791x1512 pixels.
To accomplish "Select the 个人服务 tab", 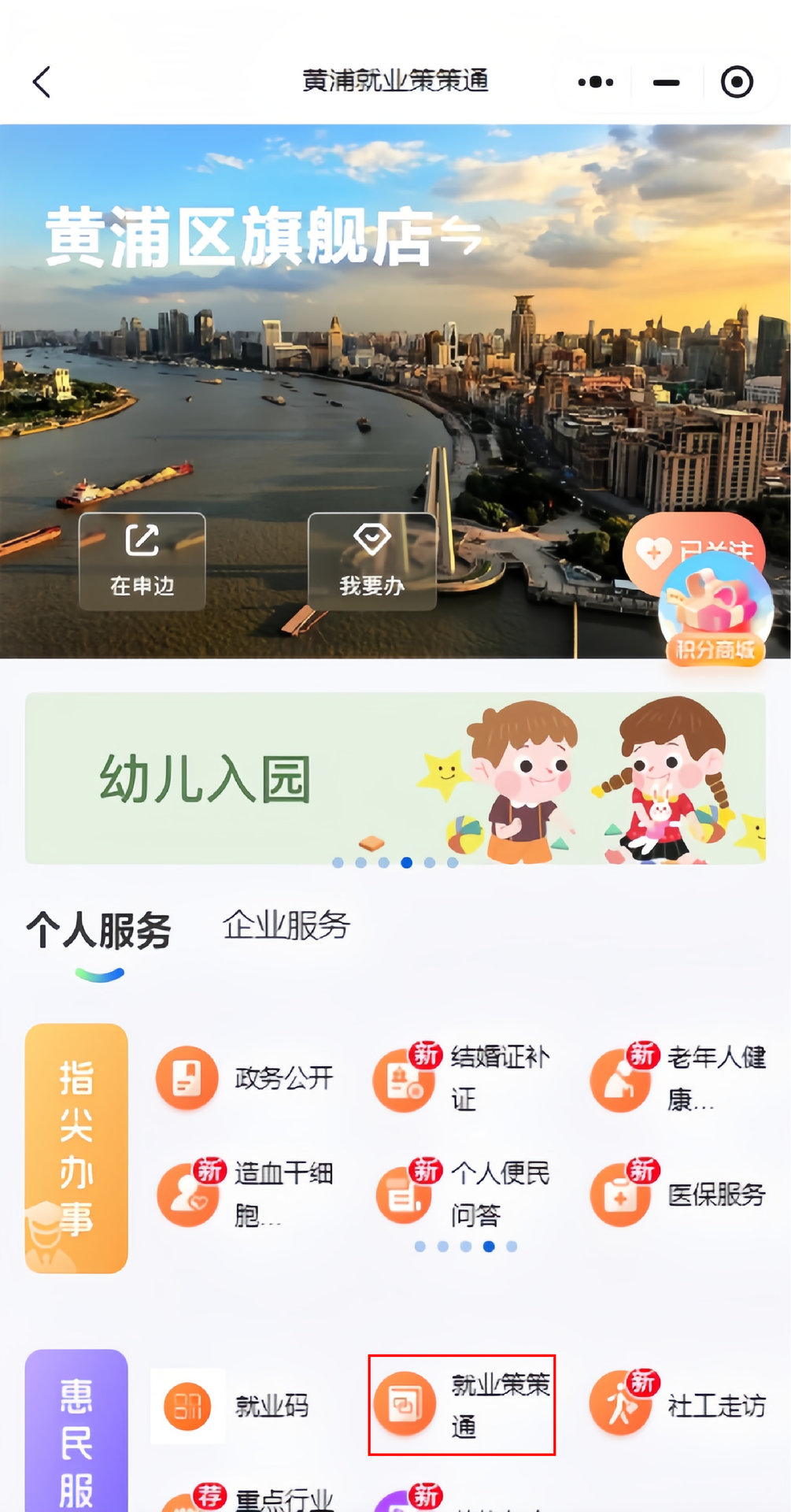I will [x=99, y=930].
